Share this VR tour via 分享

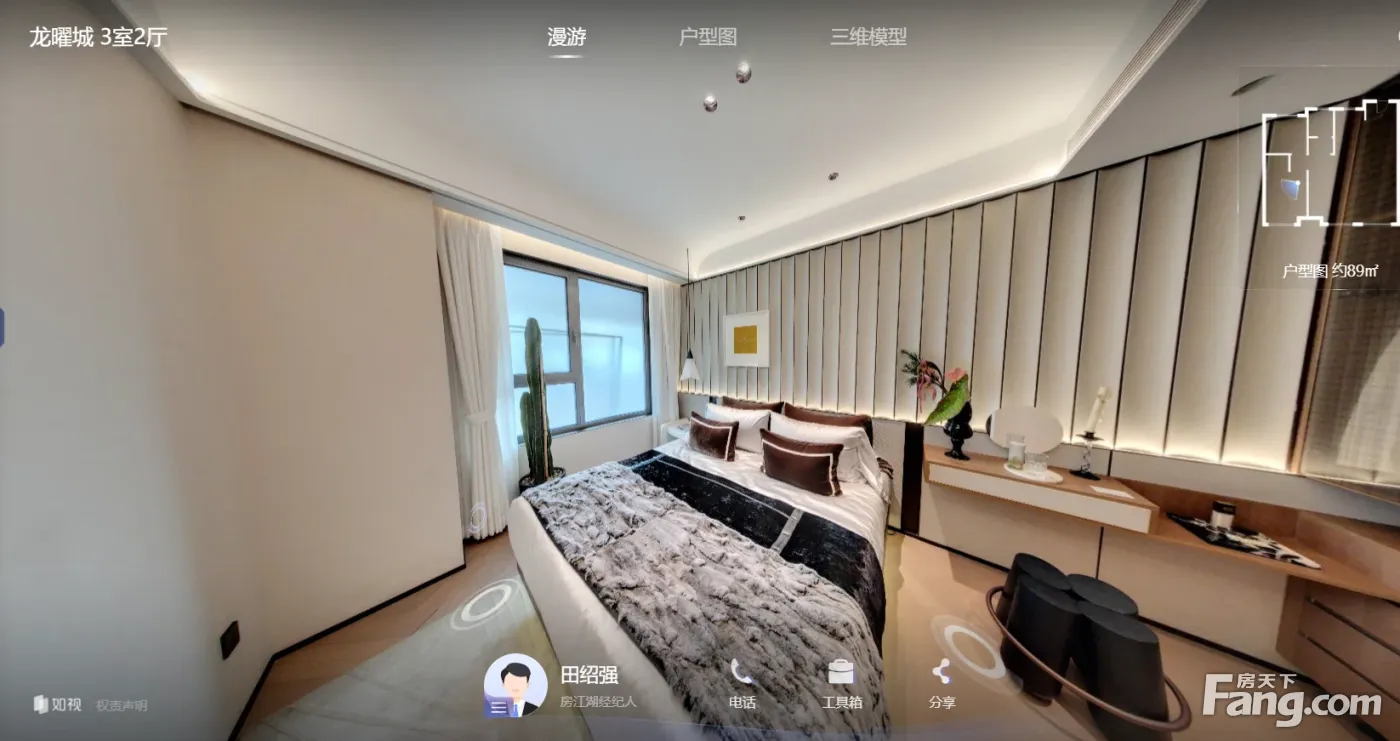pos(941,683)
